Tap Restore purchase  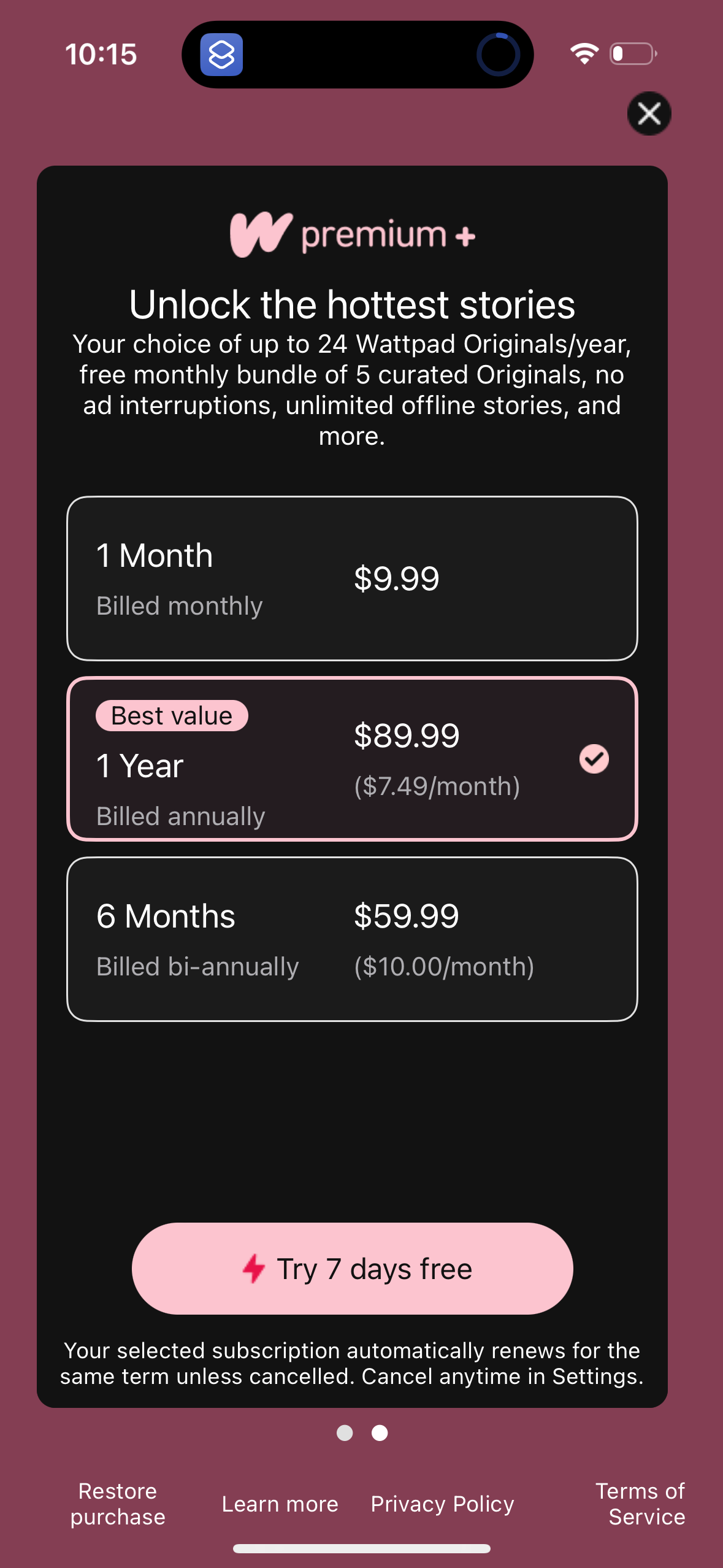[x=118, y=1504]
